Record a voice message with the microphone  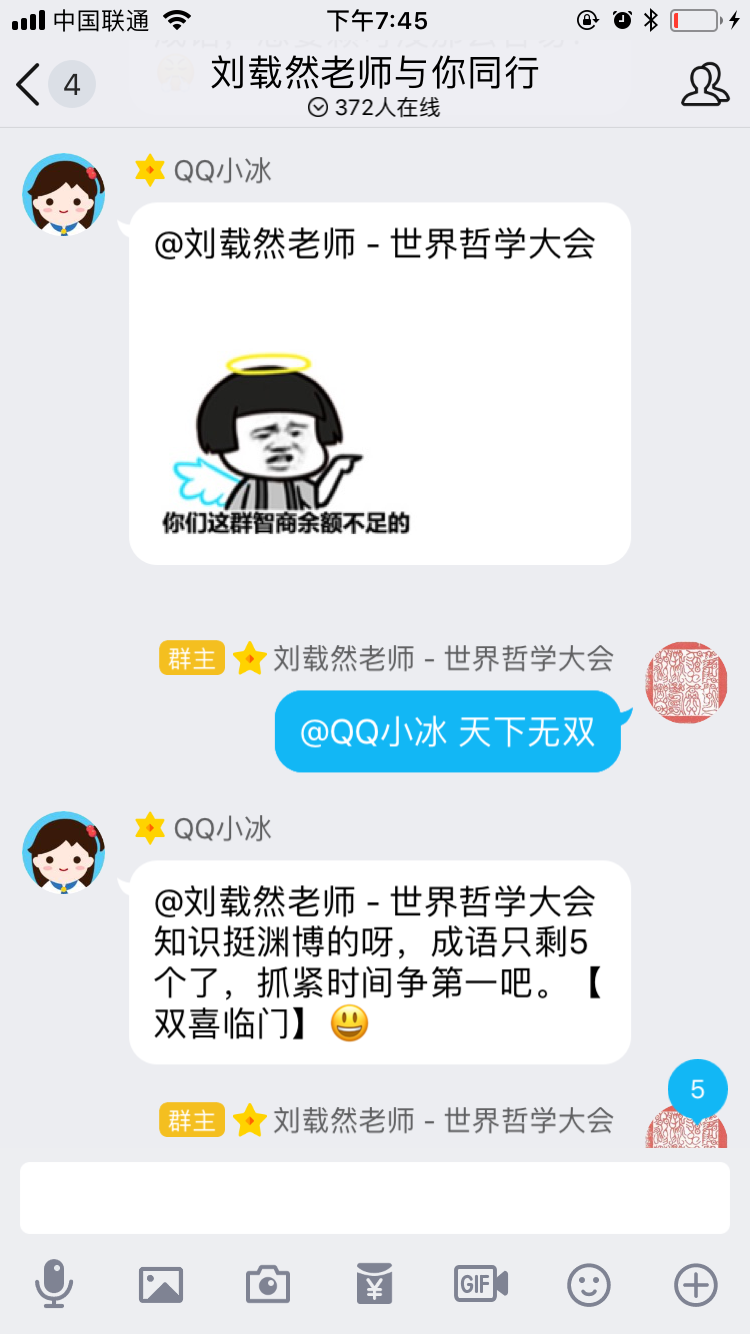54,1284
